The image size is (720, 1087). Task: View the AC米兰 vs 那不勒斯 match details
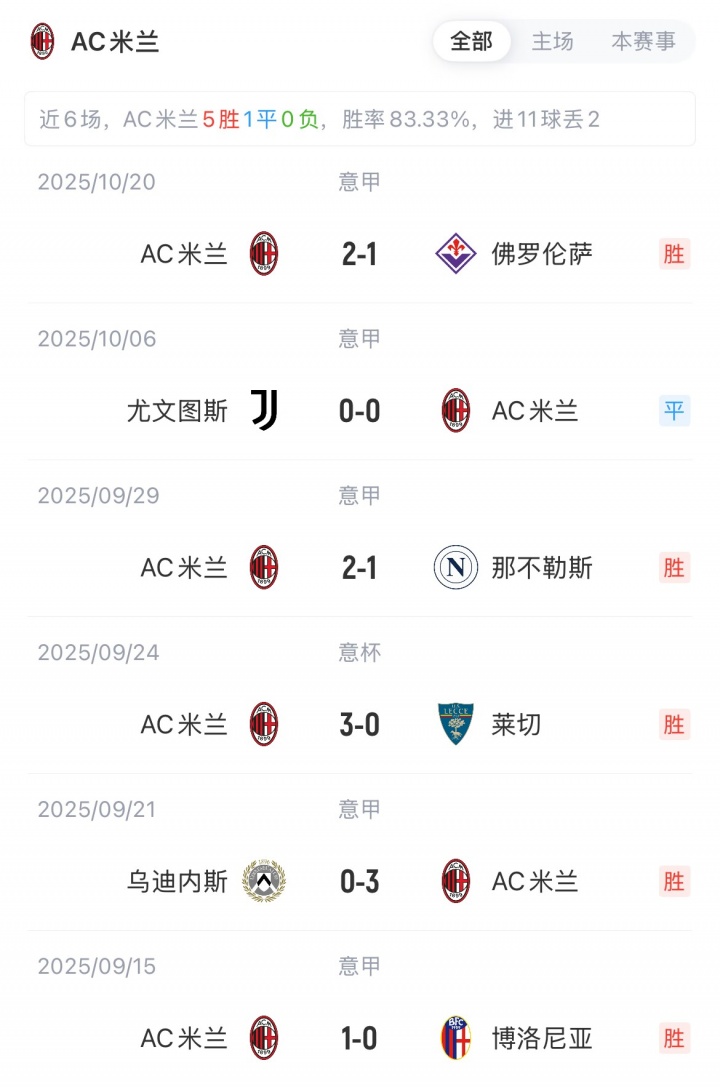point(360,568)
